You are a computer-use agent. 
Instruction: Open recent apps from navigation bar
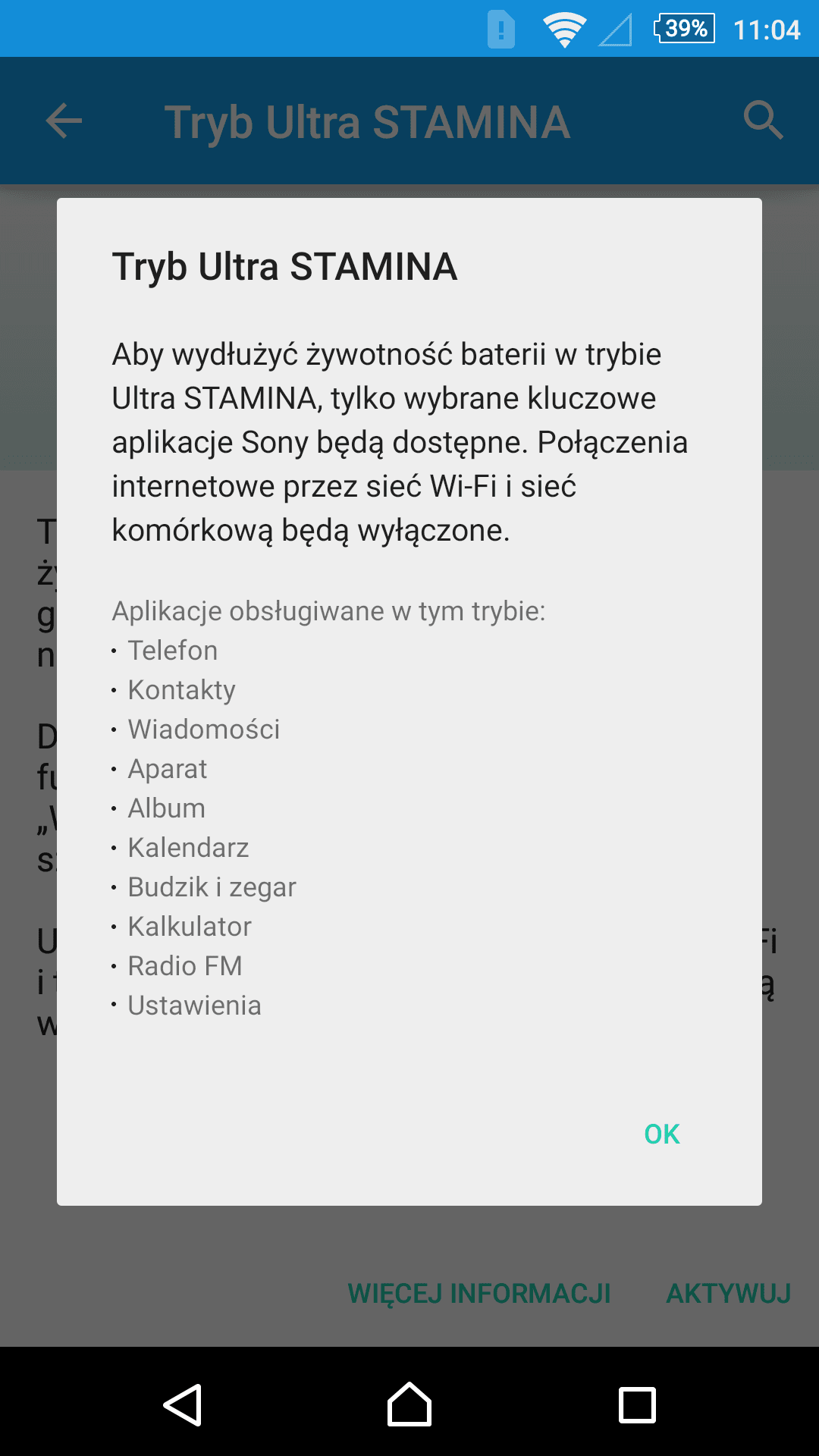637,1405
